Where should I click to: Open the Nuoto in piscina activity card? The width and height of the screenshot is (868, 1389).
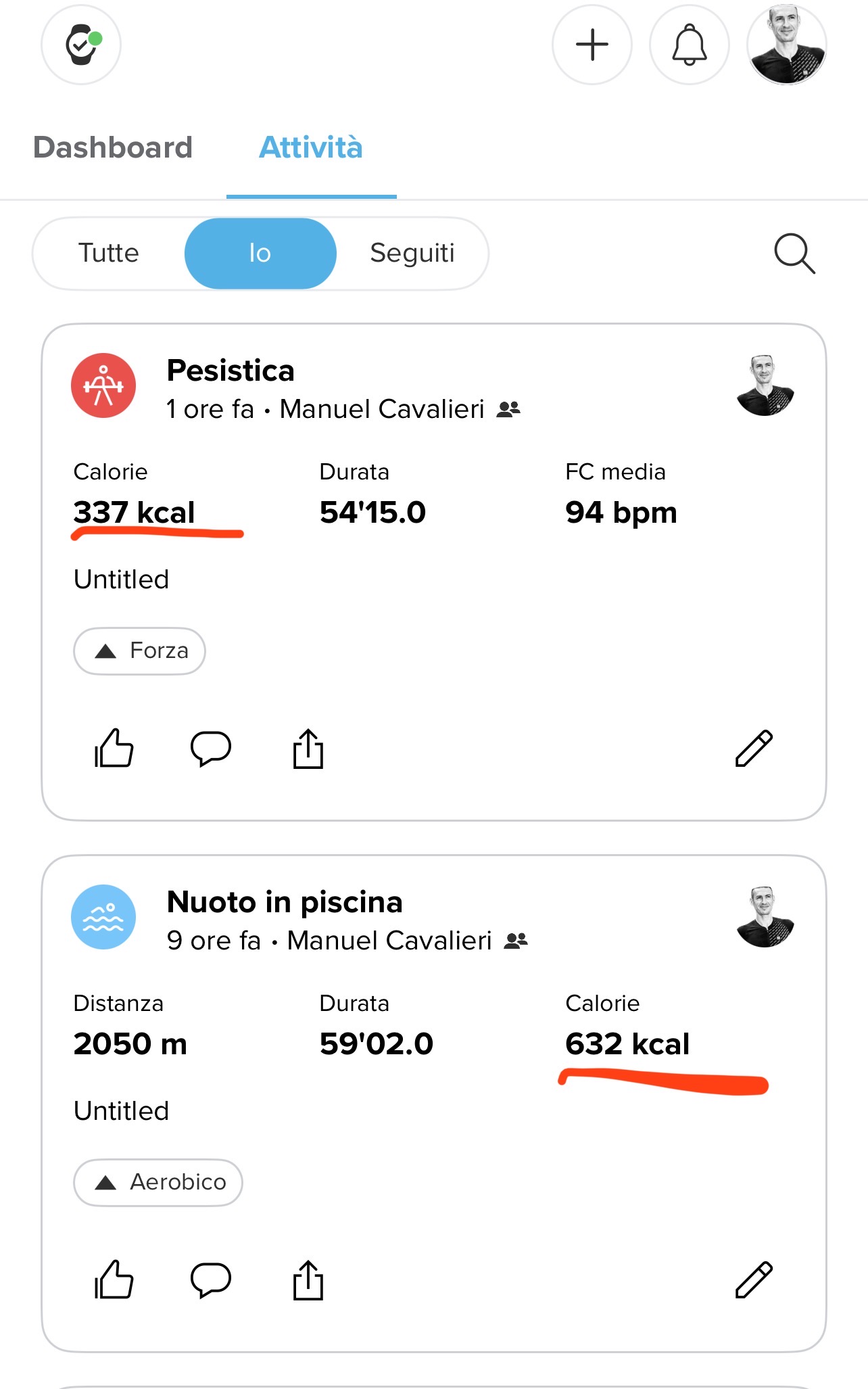(285, 902)
